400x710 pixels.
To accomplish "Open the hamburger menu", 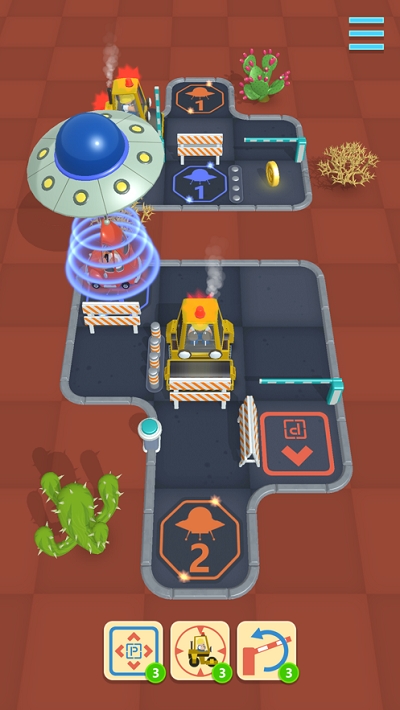I will 366,33.
